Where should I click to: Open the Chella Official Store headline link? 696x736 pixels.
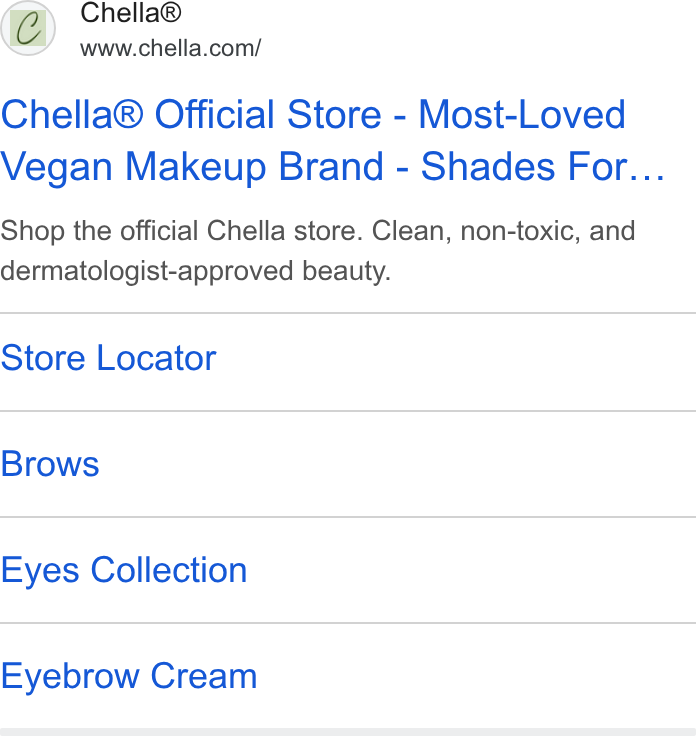[332, 140]
